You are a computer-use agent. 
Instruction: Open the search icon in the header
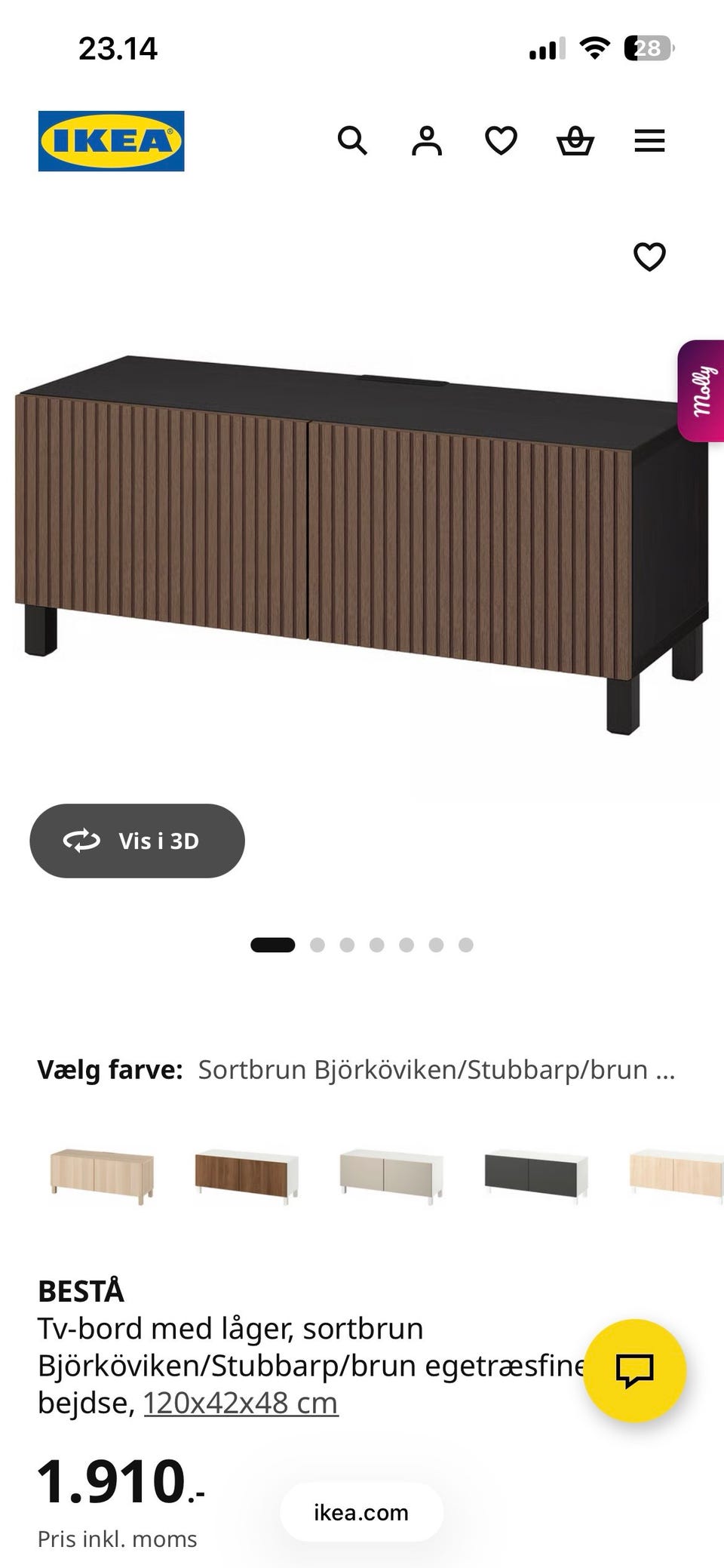coord(352,141)
